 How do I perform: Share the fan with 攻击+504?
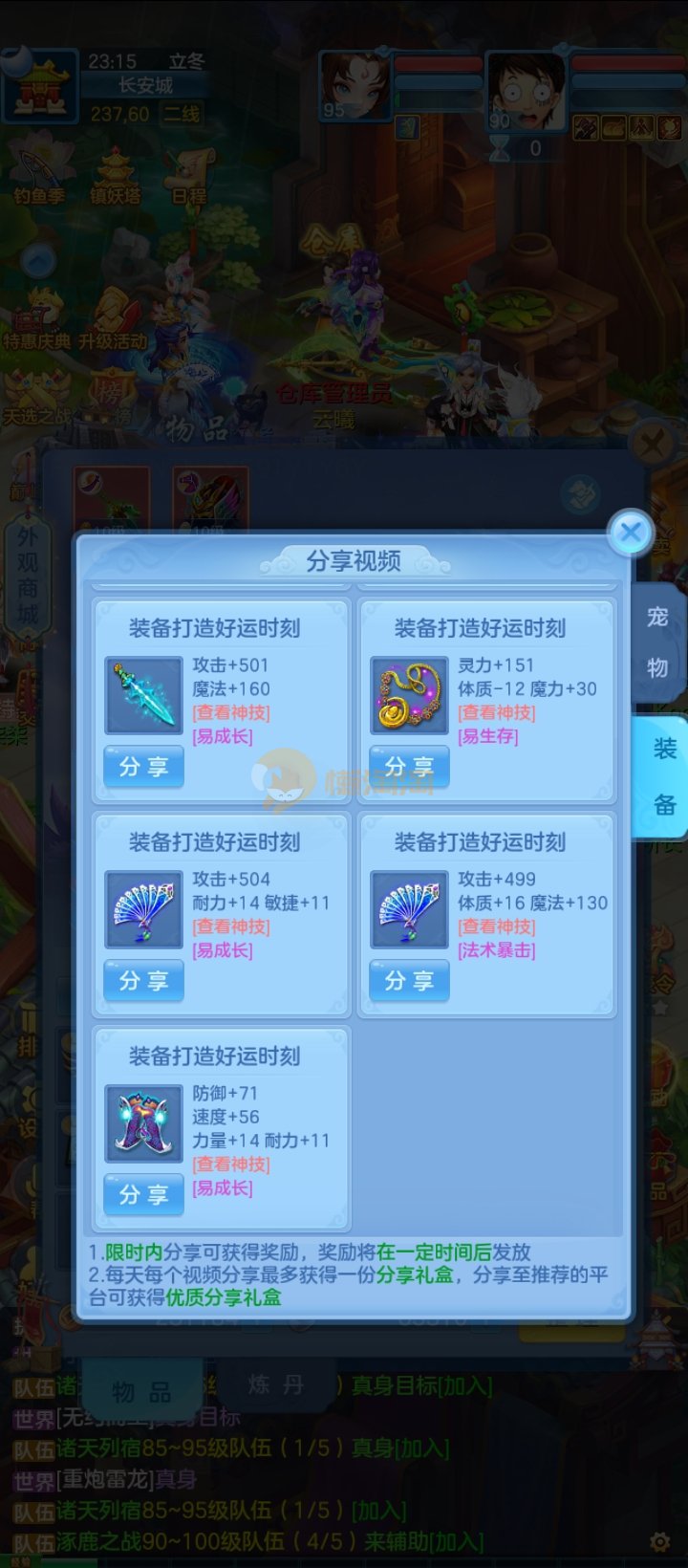pos(143,981)
